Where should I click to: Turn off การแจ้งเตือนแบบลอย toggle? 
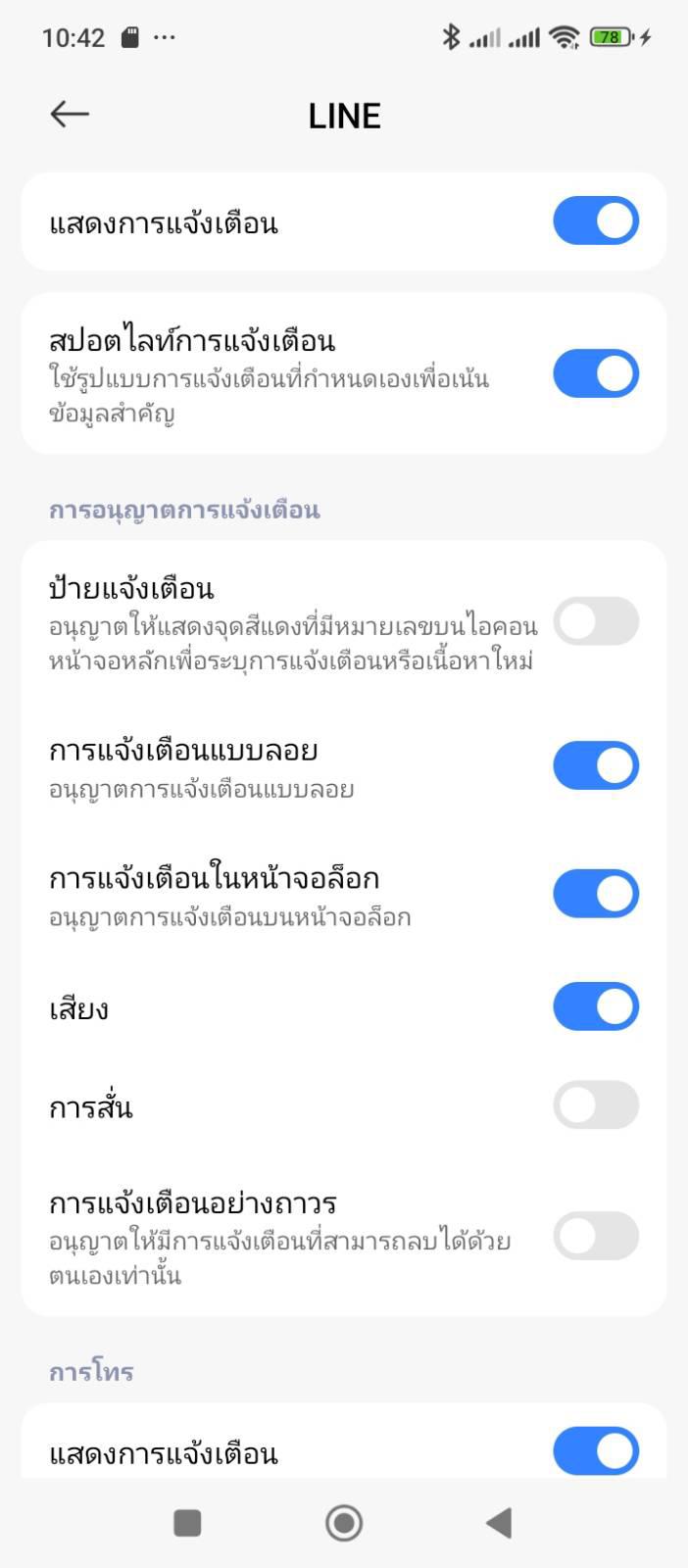(x=596, y=765)
